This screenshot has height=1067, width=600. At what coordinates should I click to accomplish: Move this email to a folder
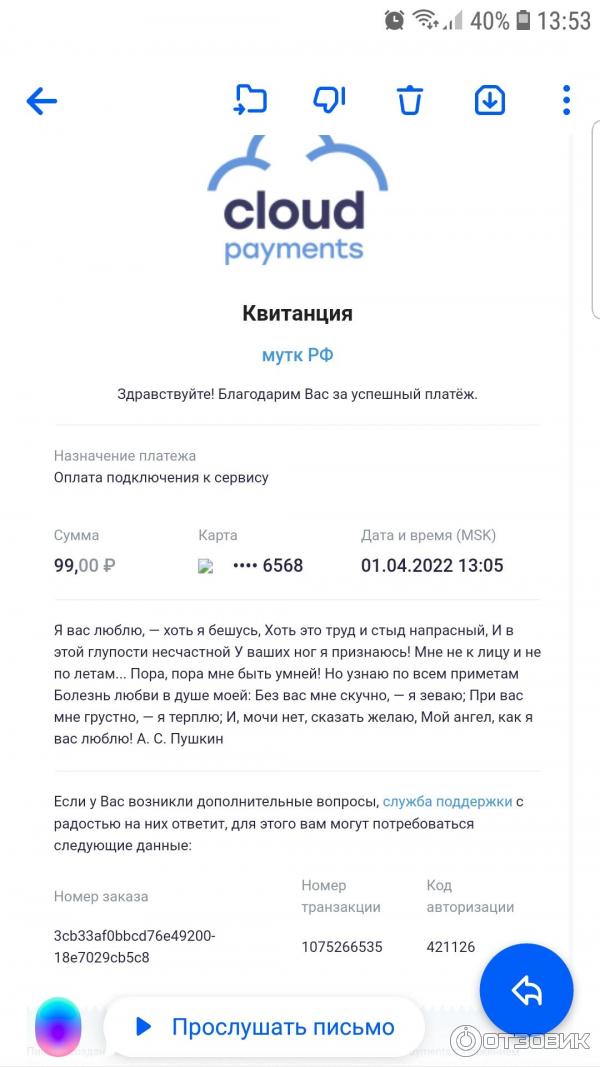pos(250,99)
